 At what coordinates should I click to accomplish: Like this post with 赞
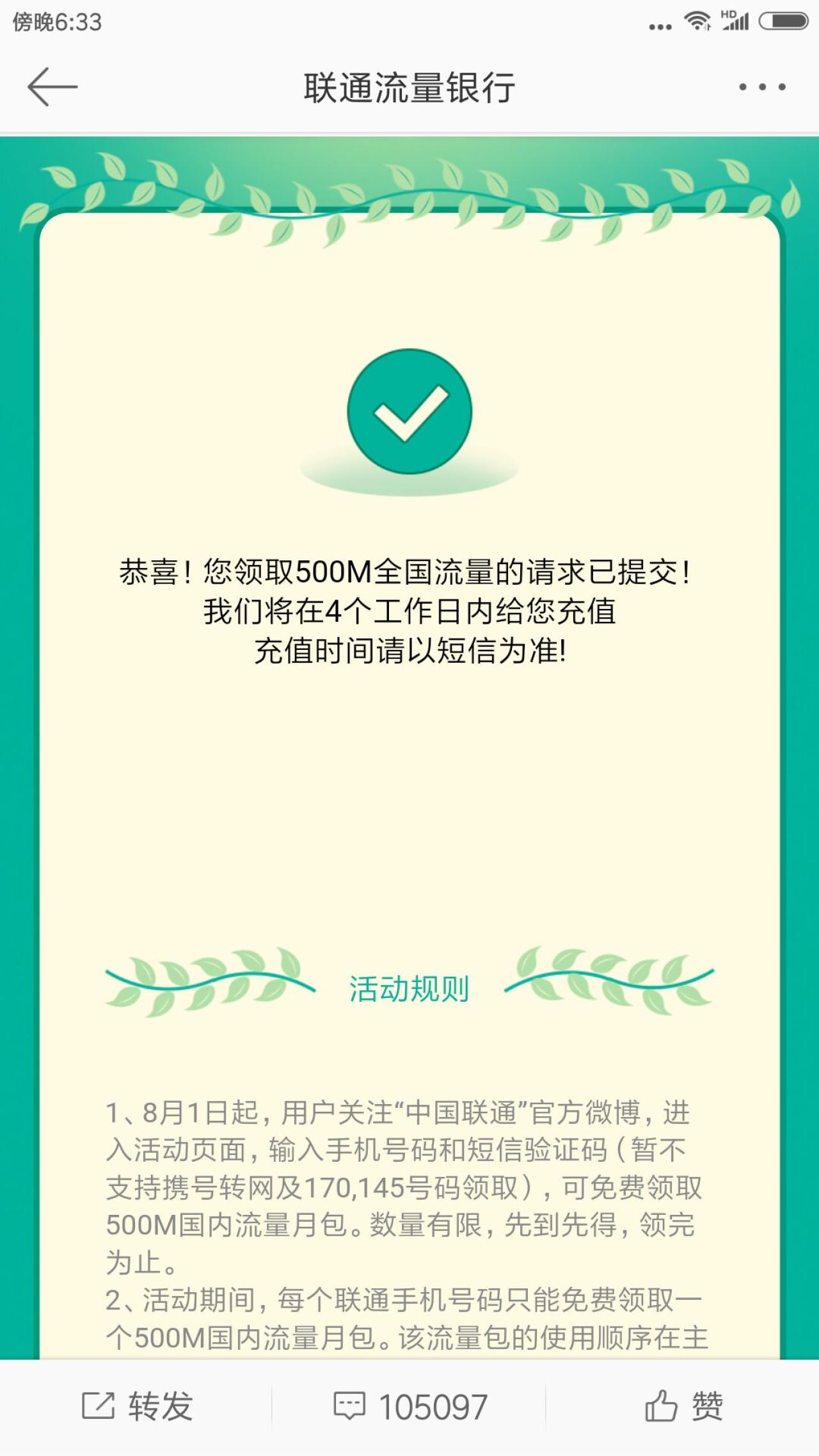683,1406
